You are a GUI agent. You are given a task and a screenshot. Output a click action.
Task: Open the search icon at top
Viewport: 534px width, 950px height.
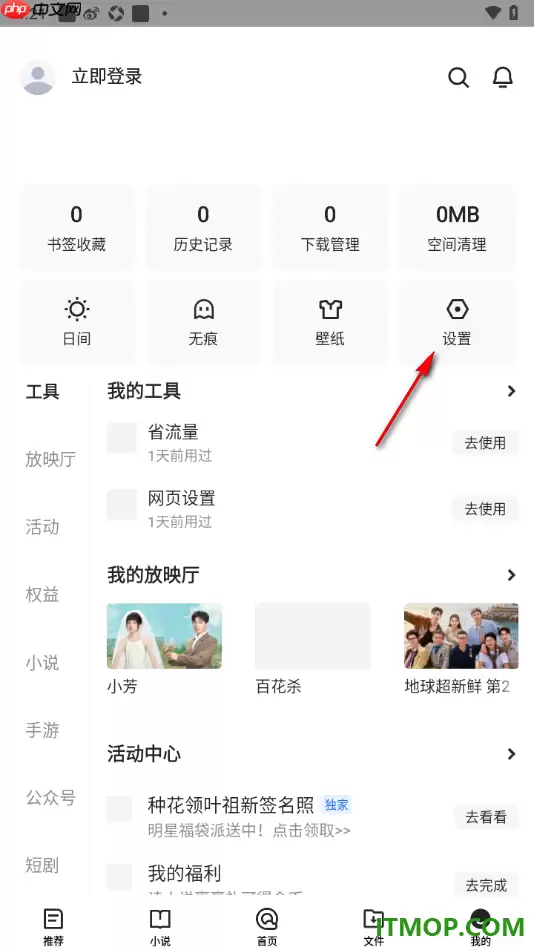(x=458, y=78)
